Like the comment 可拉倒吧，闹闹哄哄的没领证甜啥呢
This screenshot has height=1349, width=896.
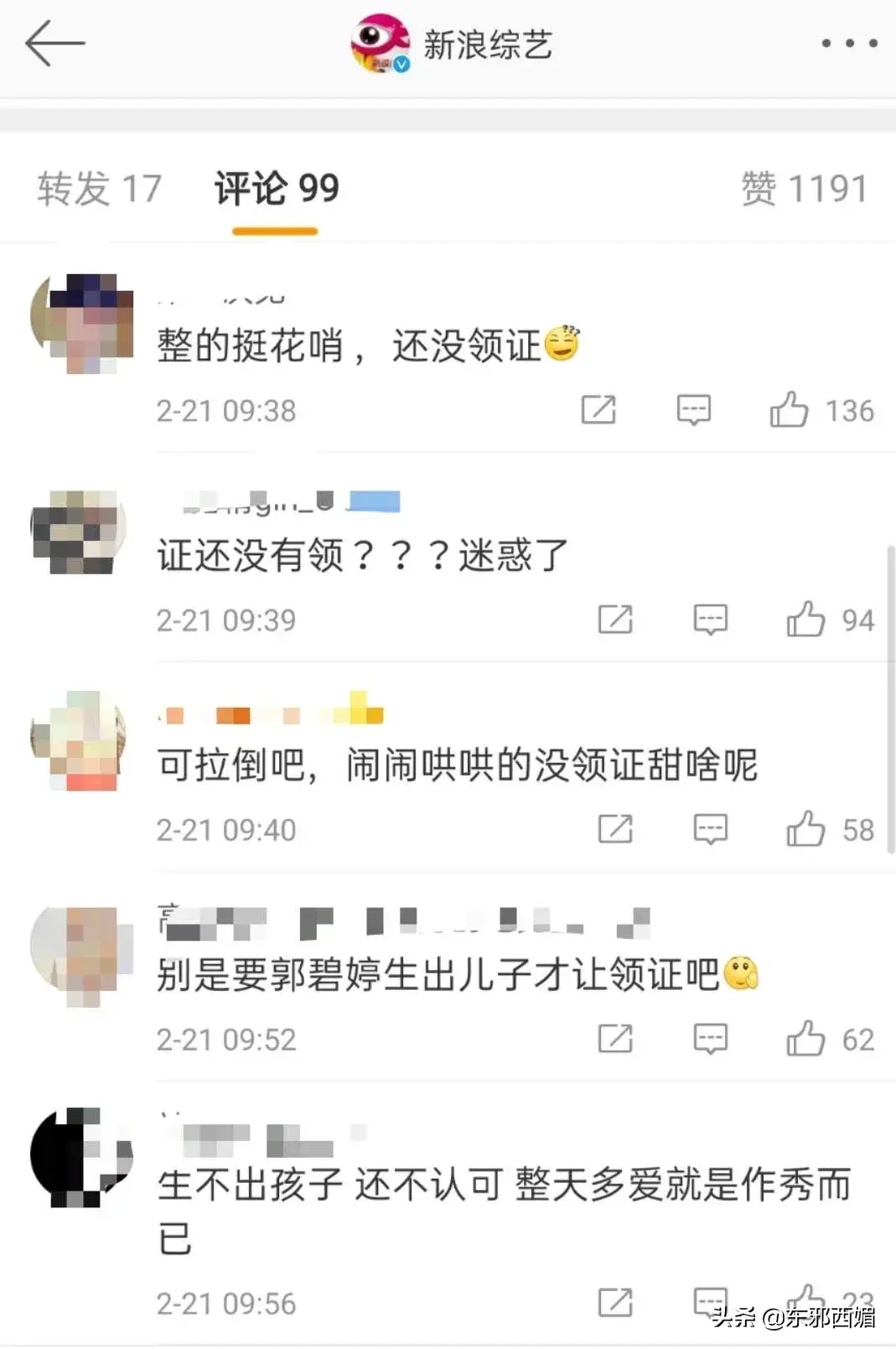pyautogui.click(x=805, y=829)
